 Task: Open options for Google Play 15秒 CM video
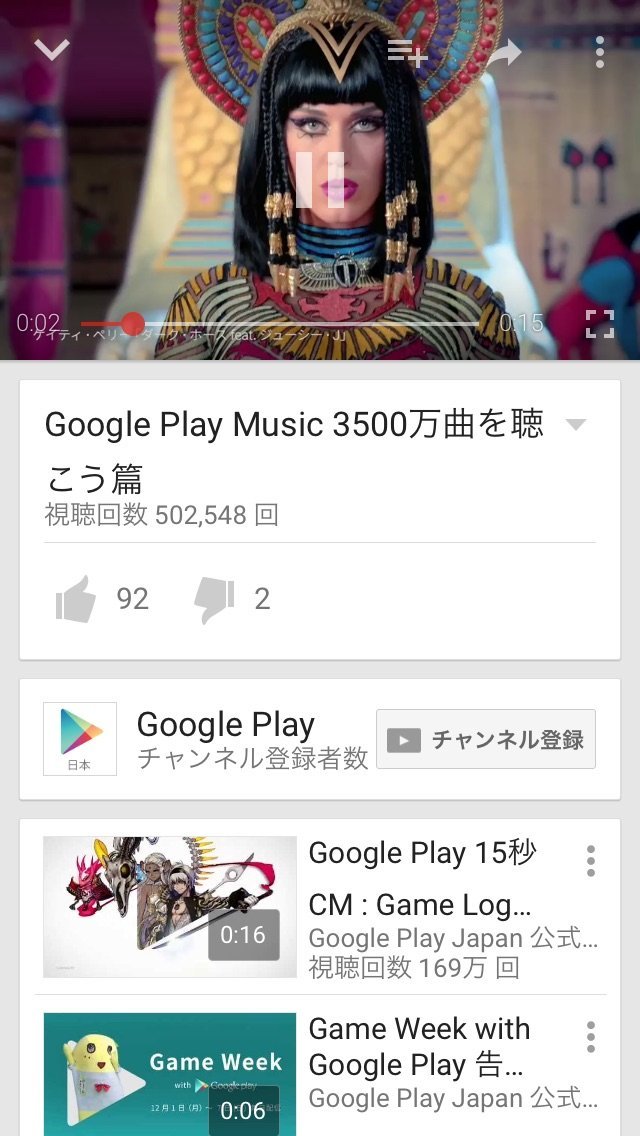point(591,860)
